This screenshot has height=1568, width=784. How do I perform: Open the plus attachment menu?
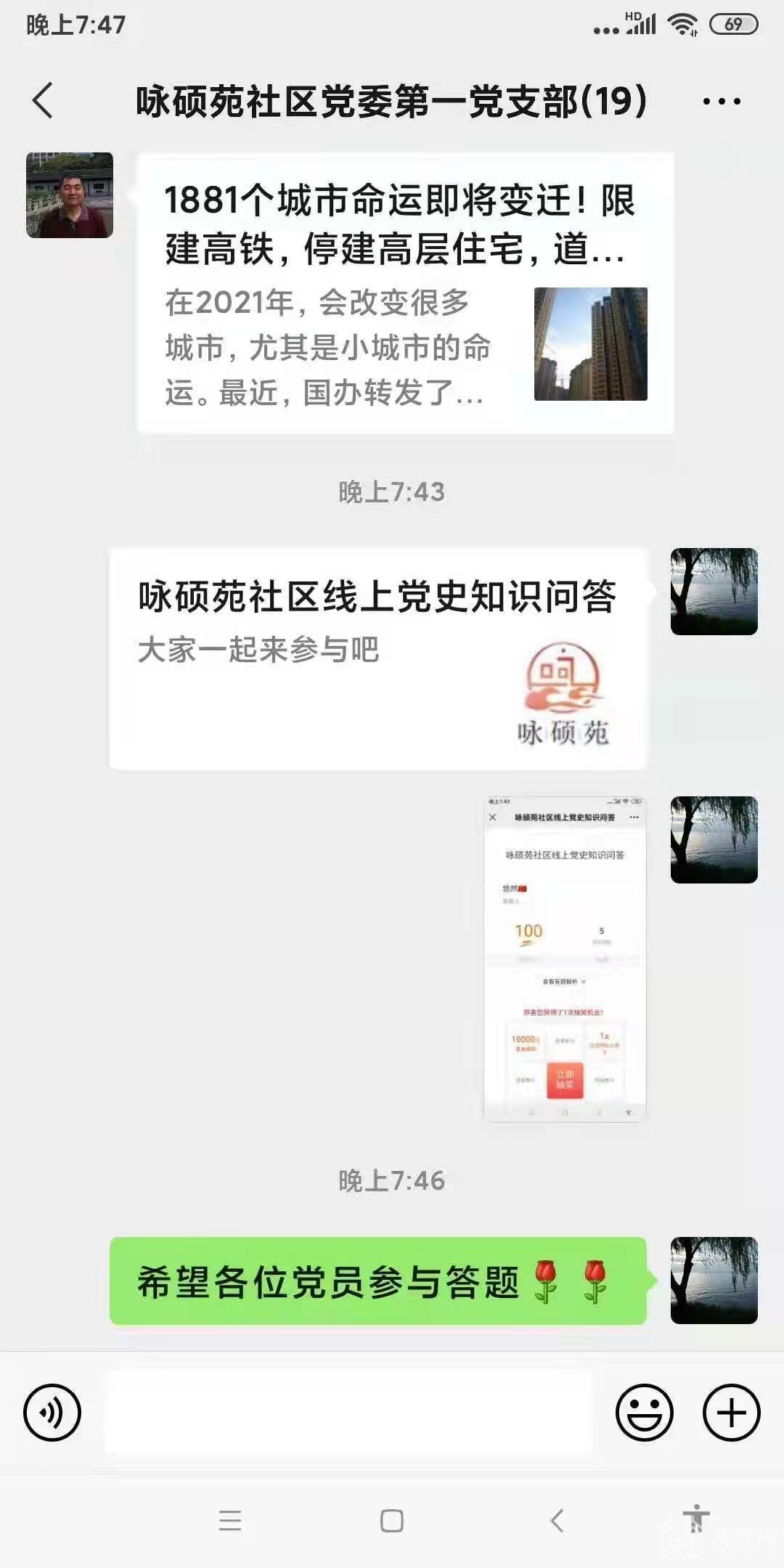(731, 1412)
